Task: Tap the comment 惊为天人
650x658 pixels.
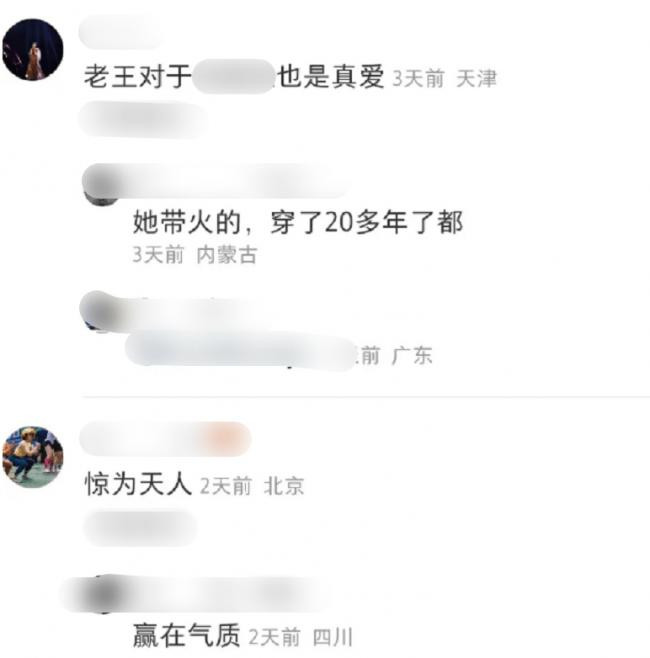Action: tap(138, 486)
